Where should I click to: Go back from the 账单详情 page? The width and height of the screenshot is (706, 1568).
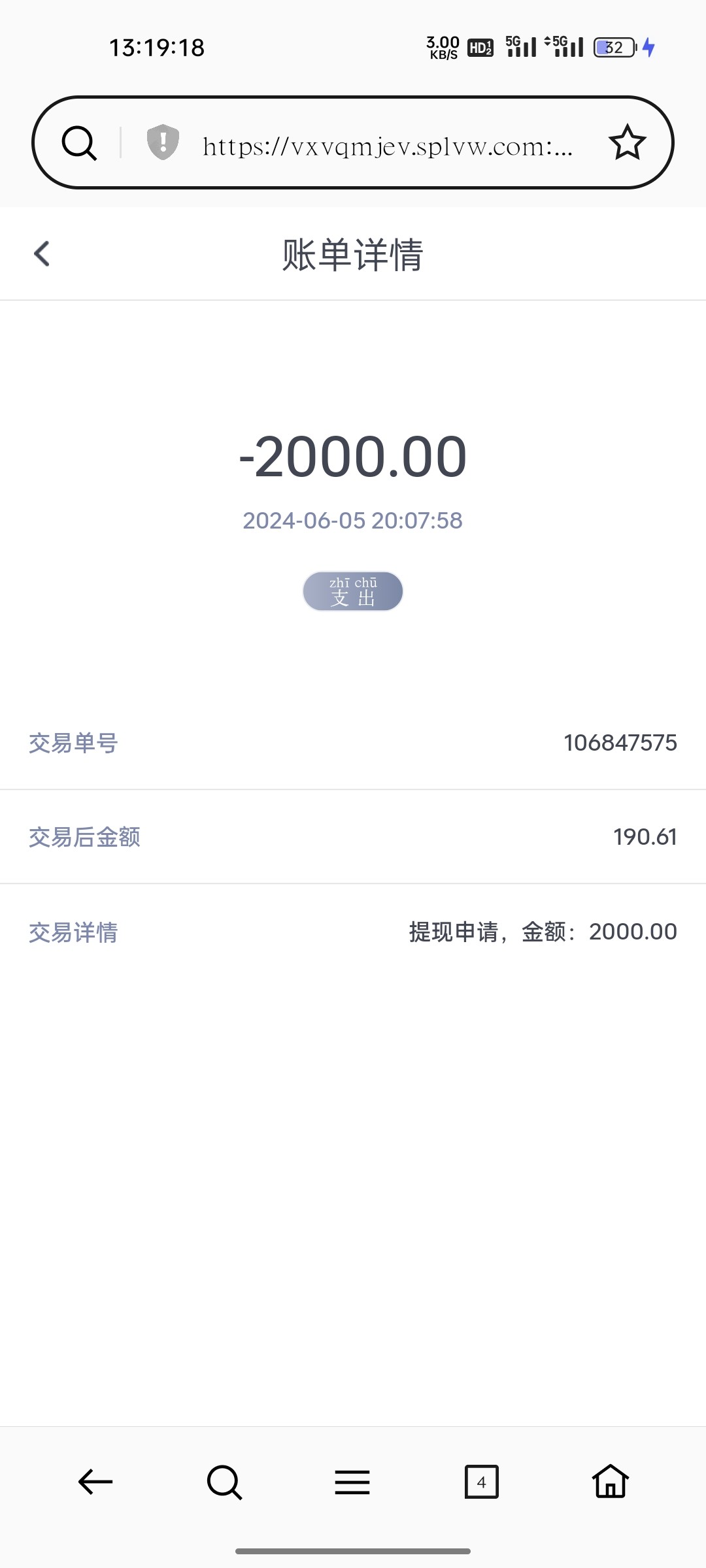42,253
